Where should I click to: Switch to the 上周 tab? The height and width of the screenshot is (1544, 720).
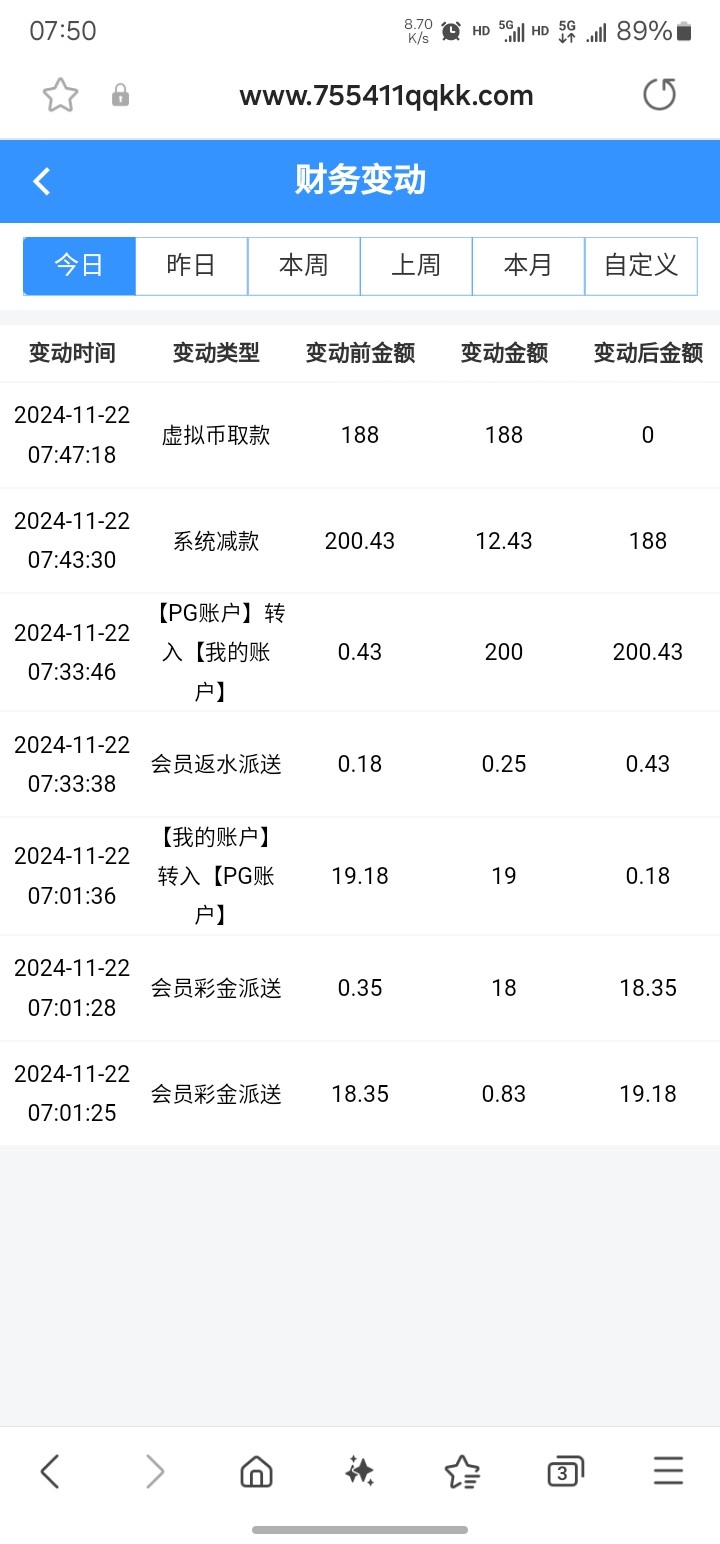416,266
